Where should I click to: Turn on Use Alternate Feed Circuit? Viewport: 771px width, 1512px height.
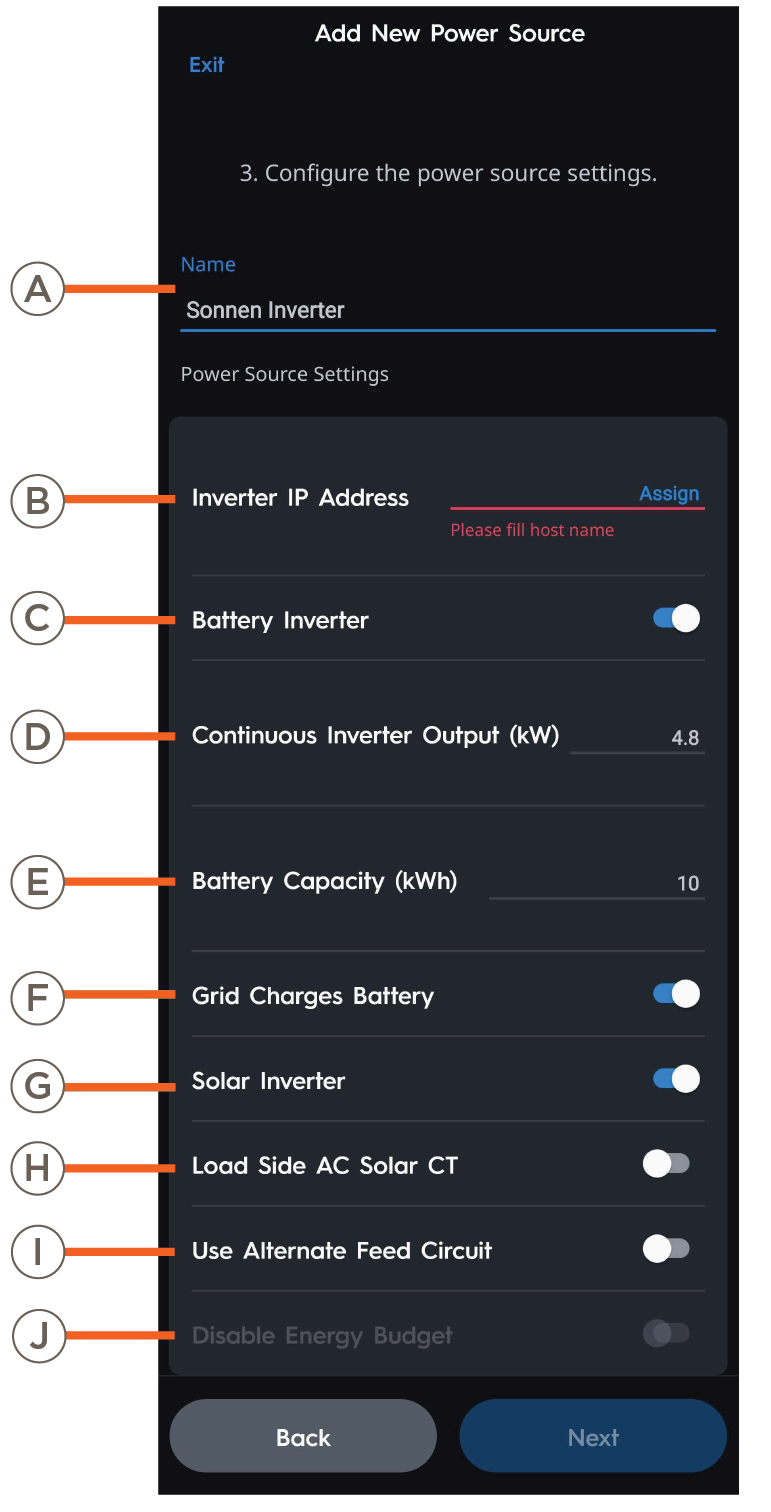pyautogui.click(x=667, y=1249)
